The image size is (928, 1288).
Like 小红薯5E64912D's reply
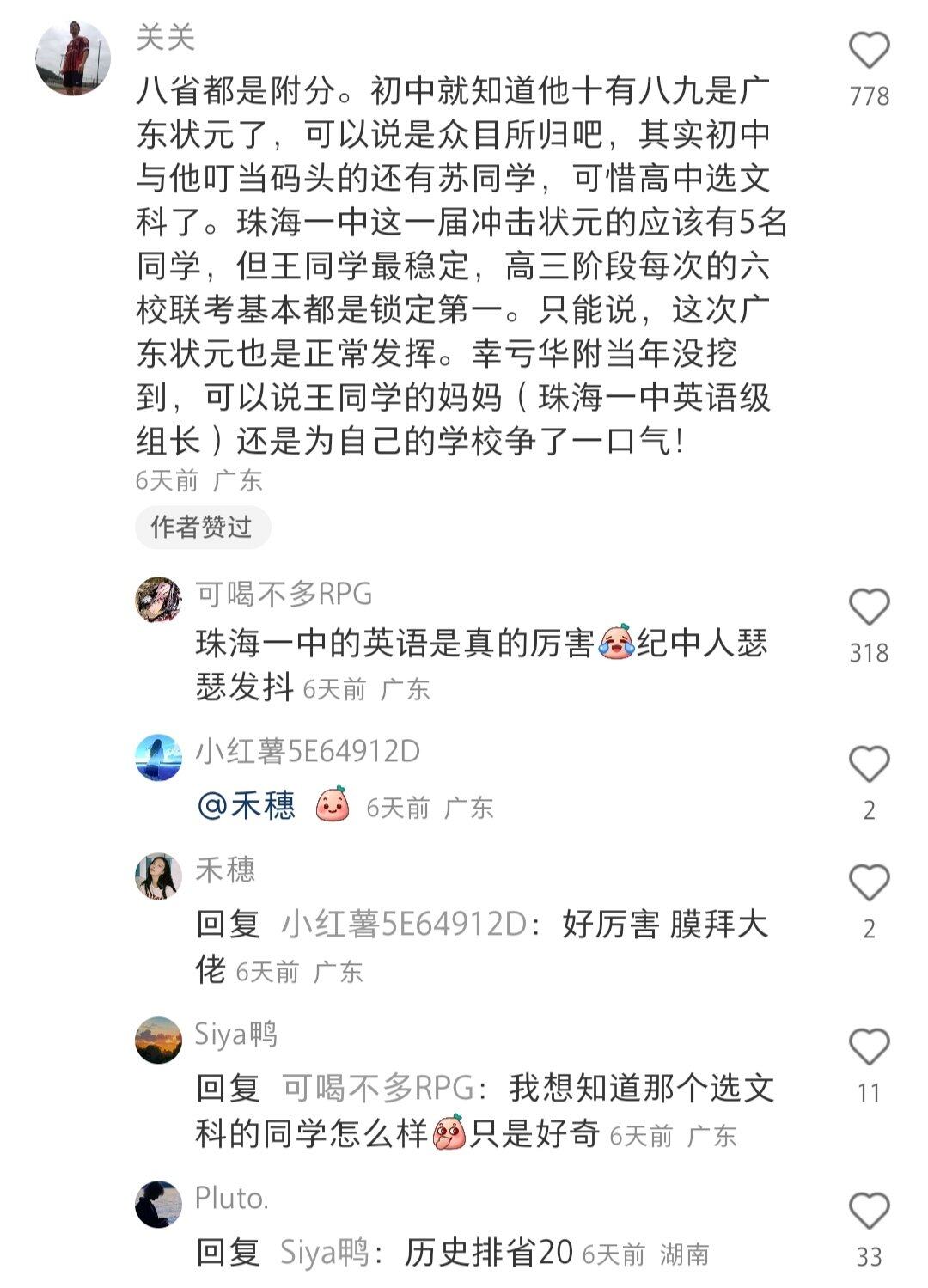pos(869,764)
